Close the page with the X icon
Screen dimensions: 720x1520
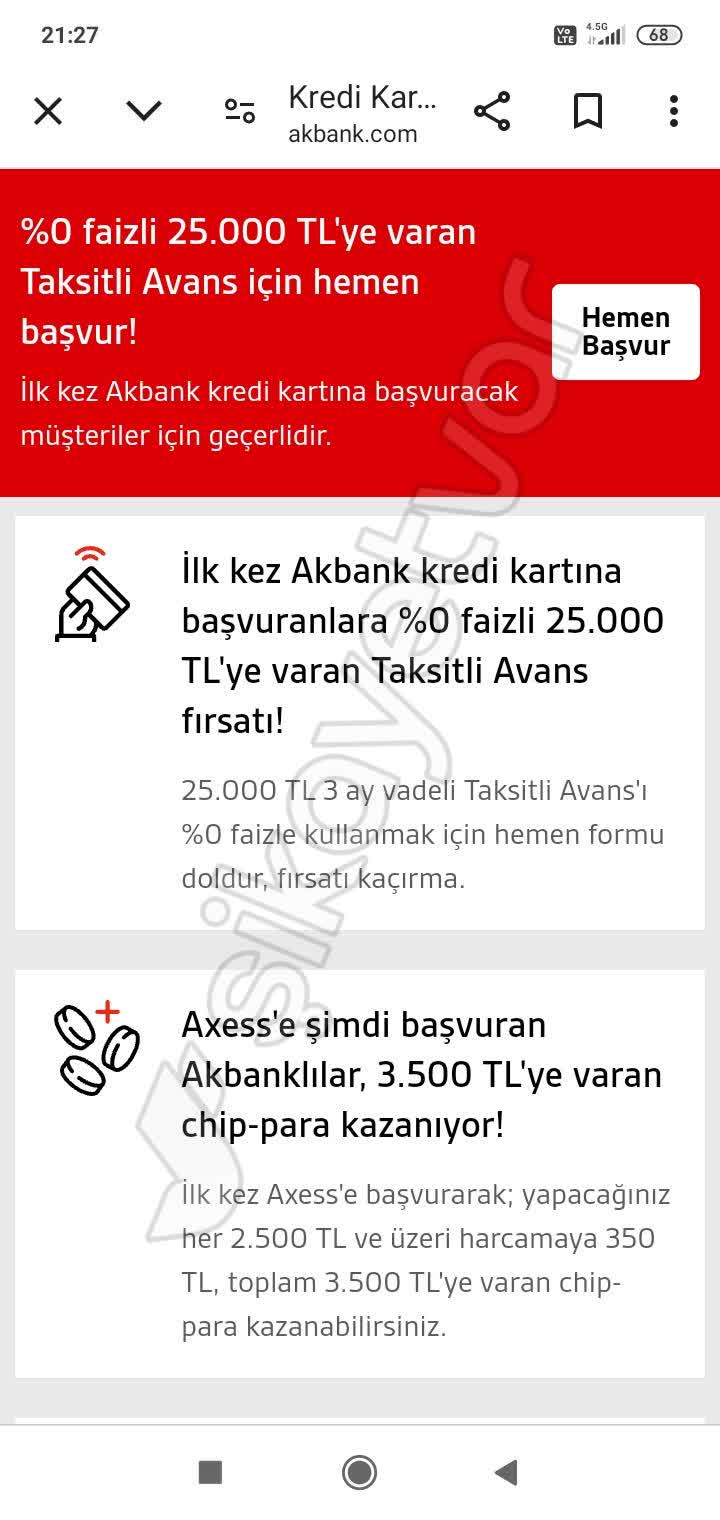47,111
